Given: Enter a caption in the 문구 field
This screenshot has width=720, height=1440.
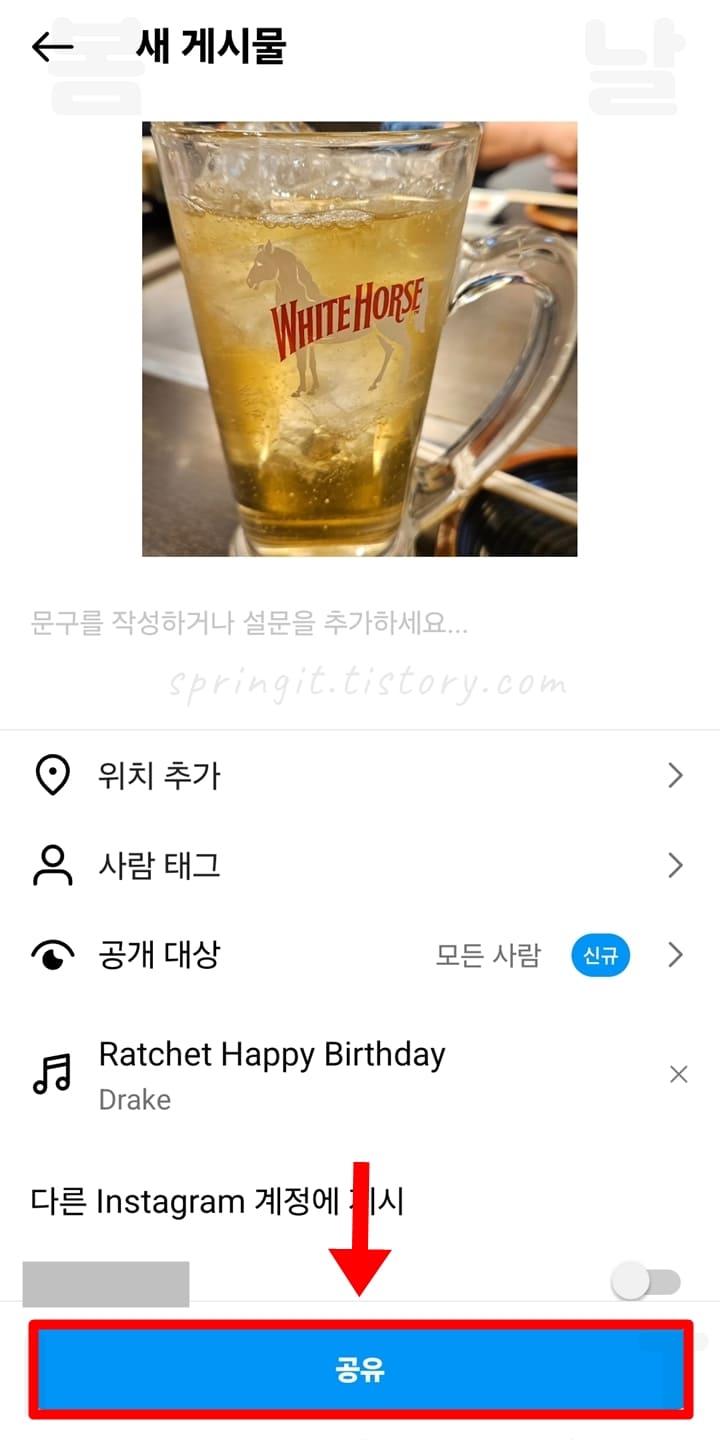Looking at the screenshot, I should [x=360, y=626].
